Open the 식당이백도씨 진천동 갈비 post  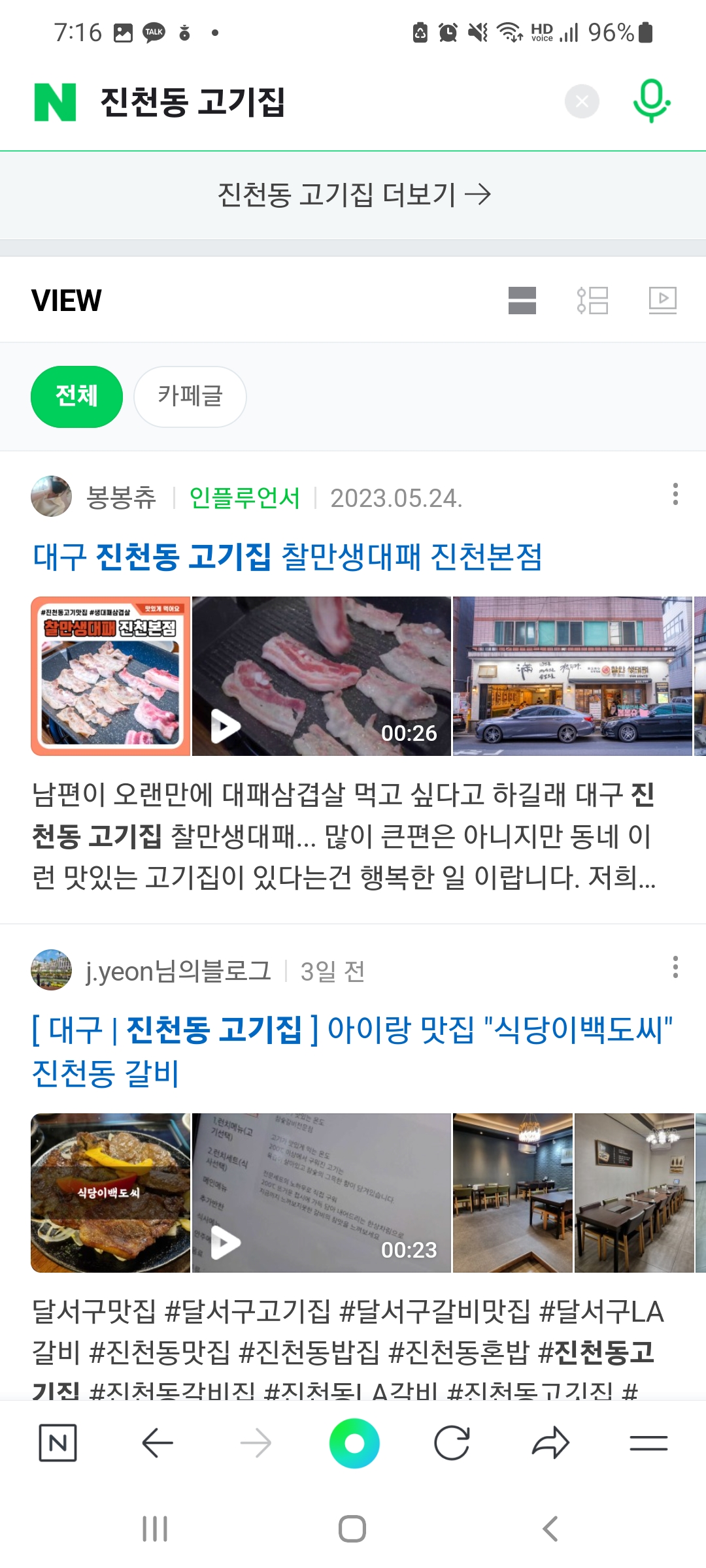coord(352,1050)
